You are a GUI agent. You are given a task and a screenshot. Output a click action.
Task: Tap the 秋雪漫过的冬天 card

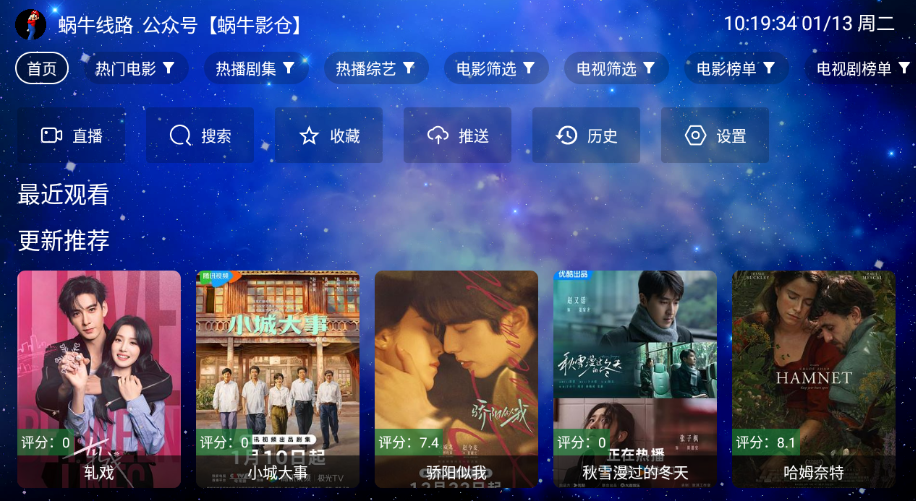635,378
